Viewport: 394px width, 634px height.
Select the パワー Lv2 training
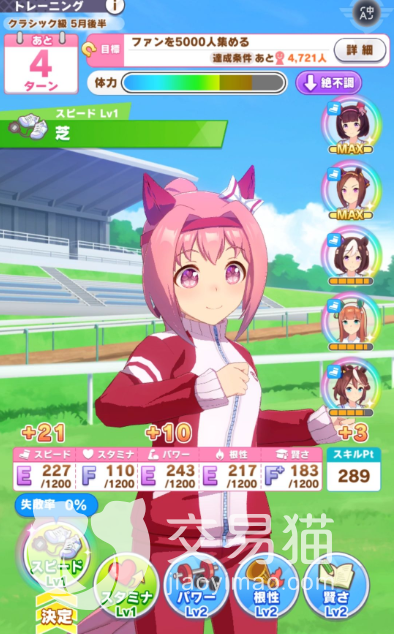197,587
